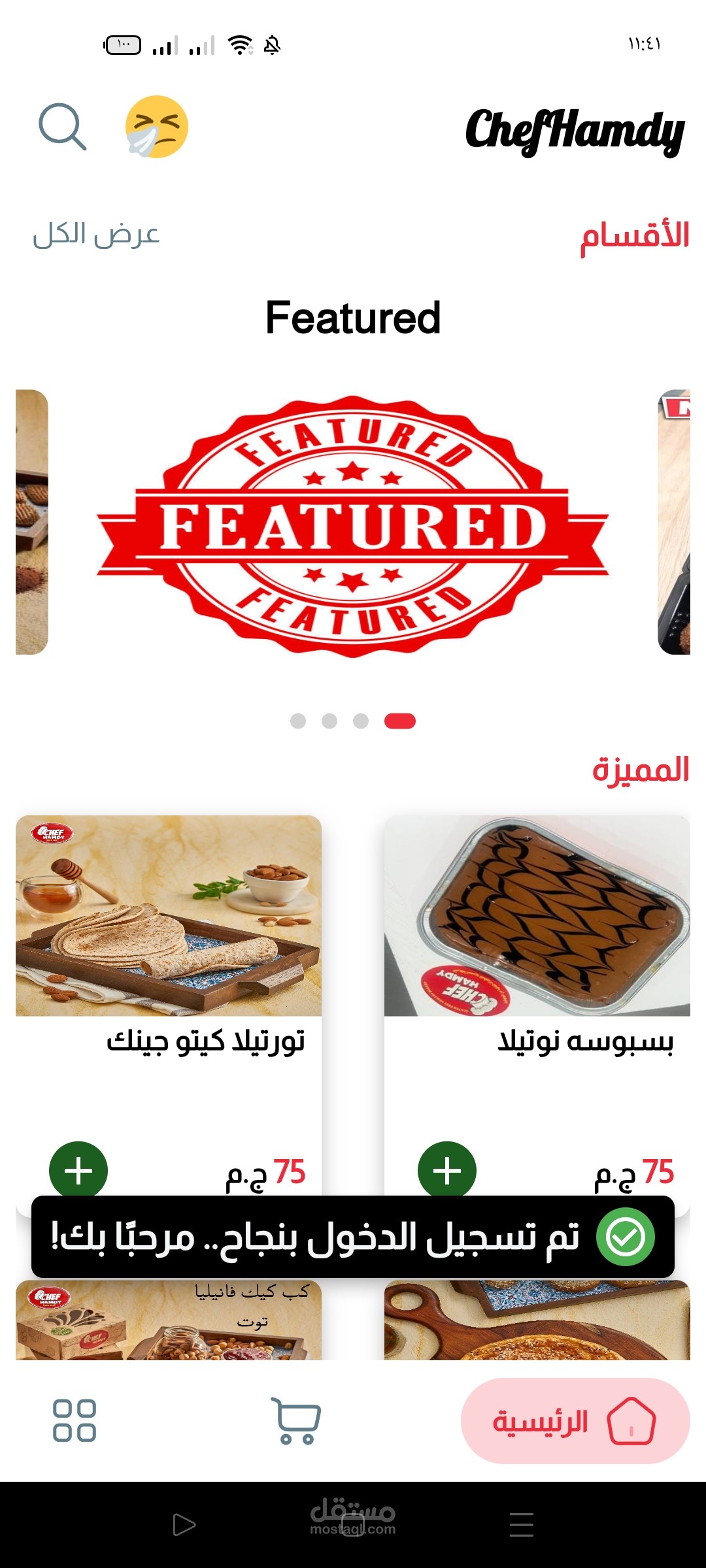Open the تورتيلا كيتو جينك product card
Viewport: 706px width, 1568px height.
169,947
